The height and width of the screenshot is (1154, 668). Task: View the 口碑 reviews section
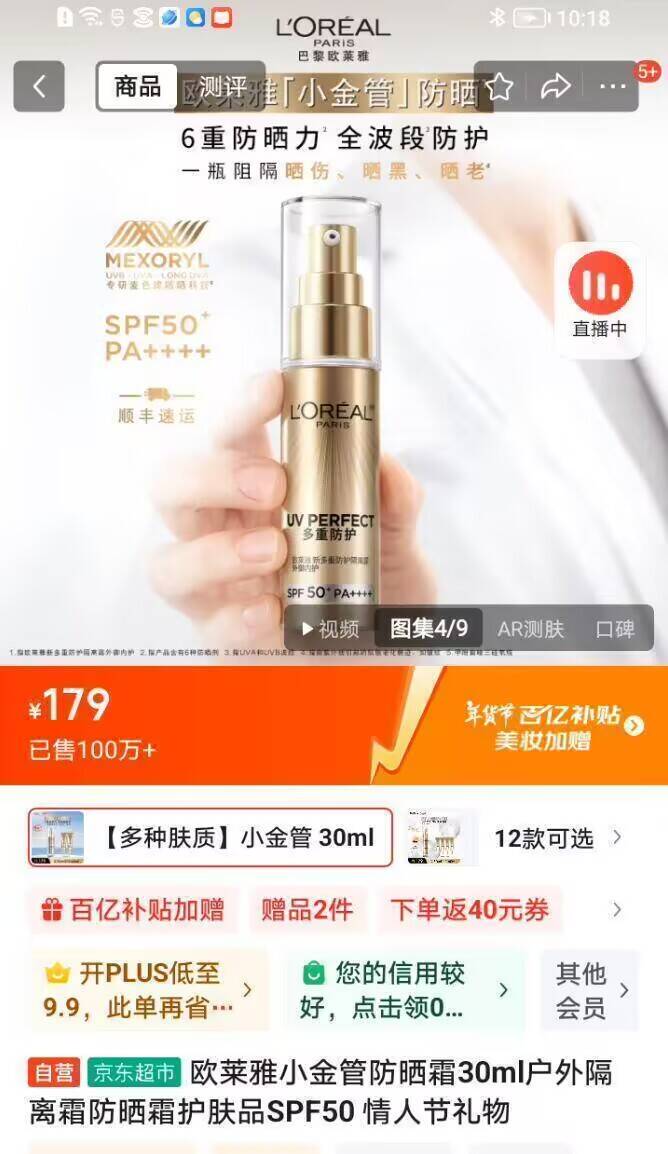[615, 629]
